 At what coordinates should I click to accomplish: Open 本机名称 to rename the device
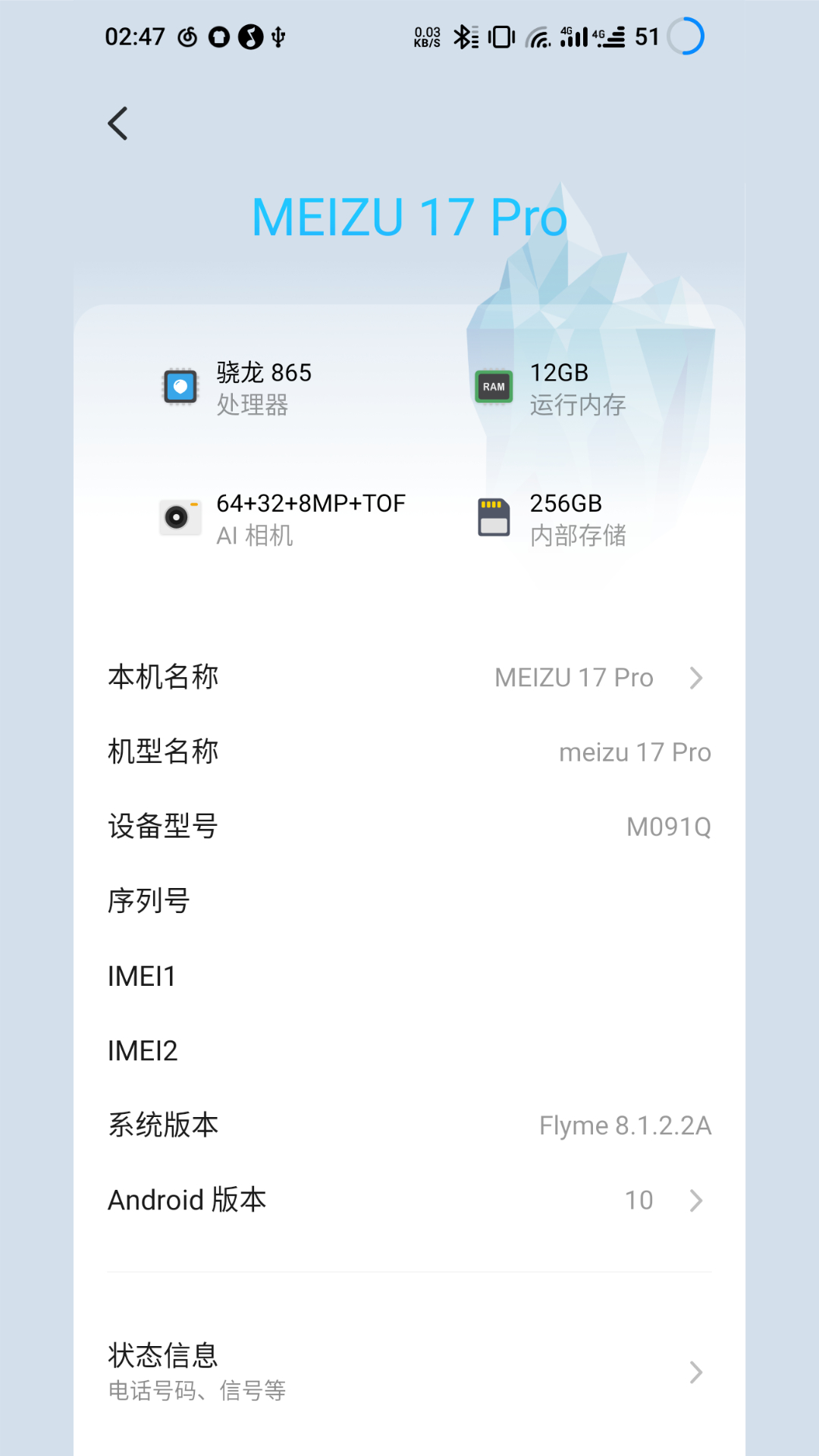click(409, 677)
